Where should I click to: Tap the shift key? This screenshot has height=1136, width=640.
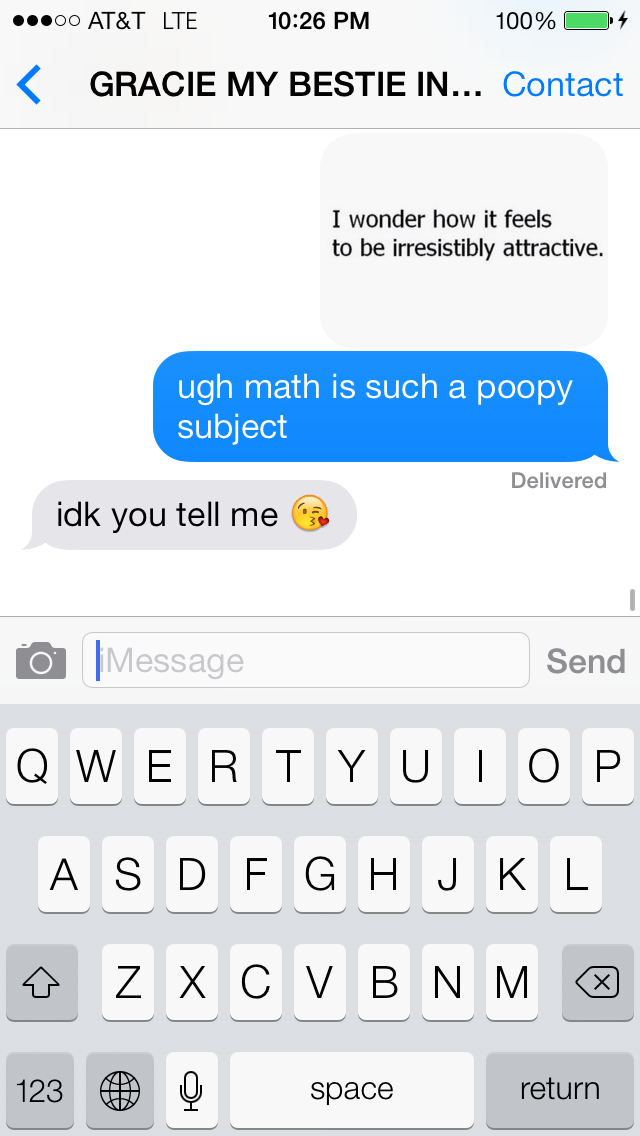pos(42,984)
